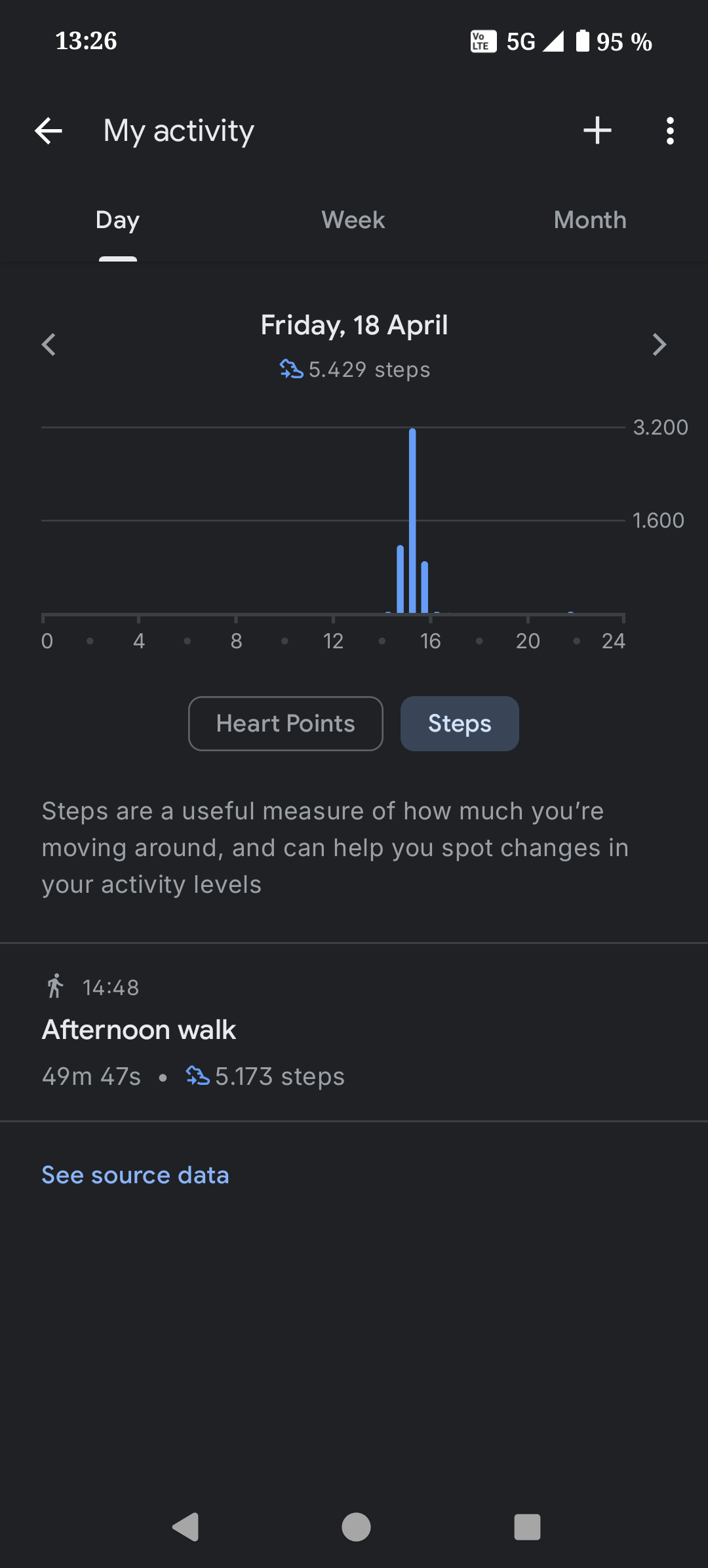Viewport: 708px width, 1568px height.
Task: Go to the next day
Action: coord(659,345)
